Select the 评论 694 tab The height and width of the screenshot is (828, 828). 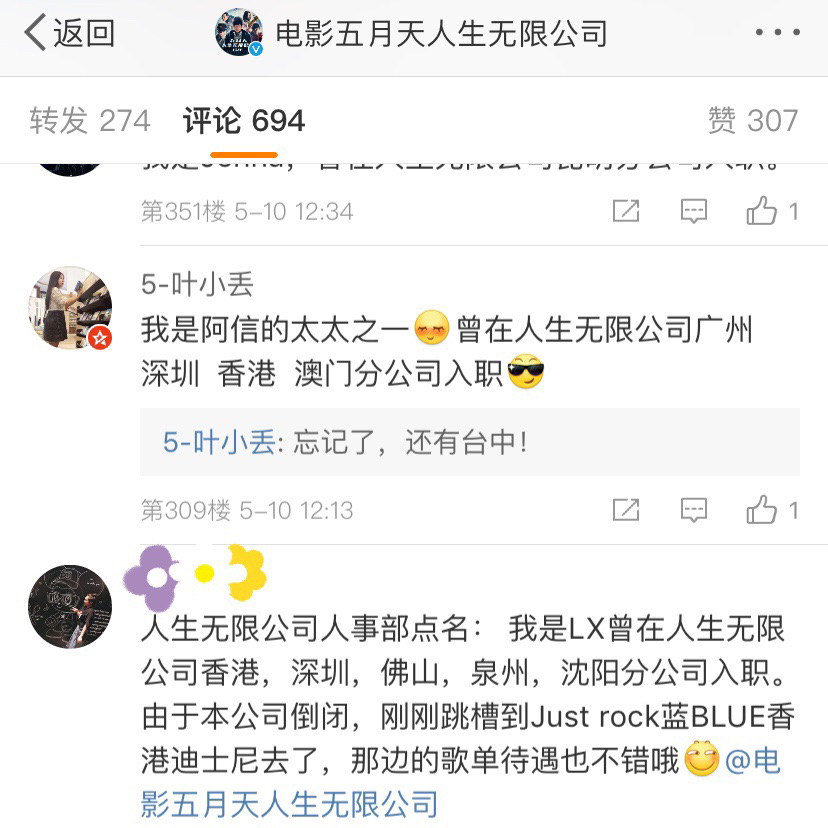[244, 121]
